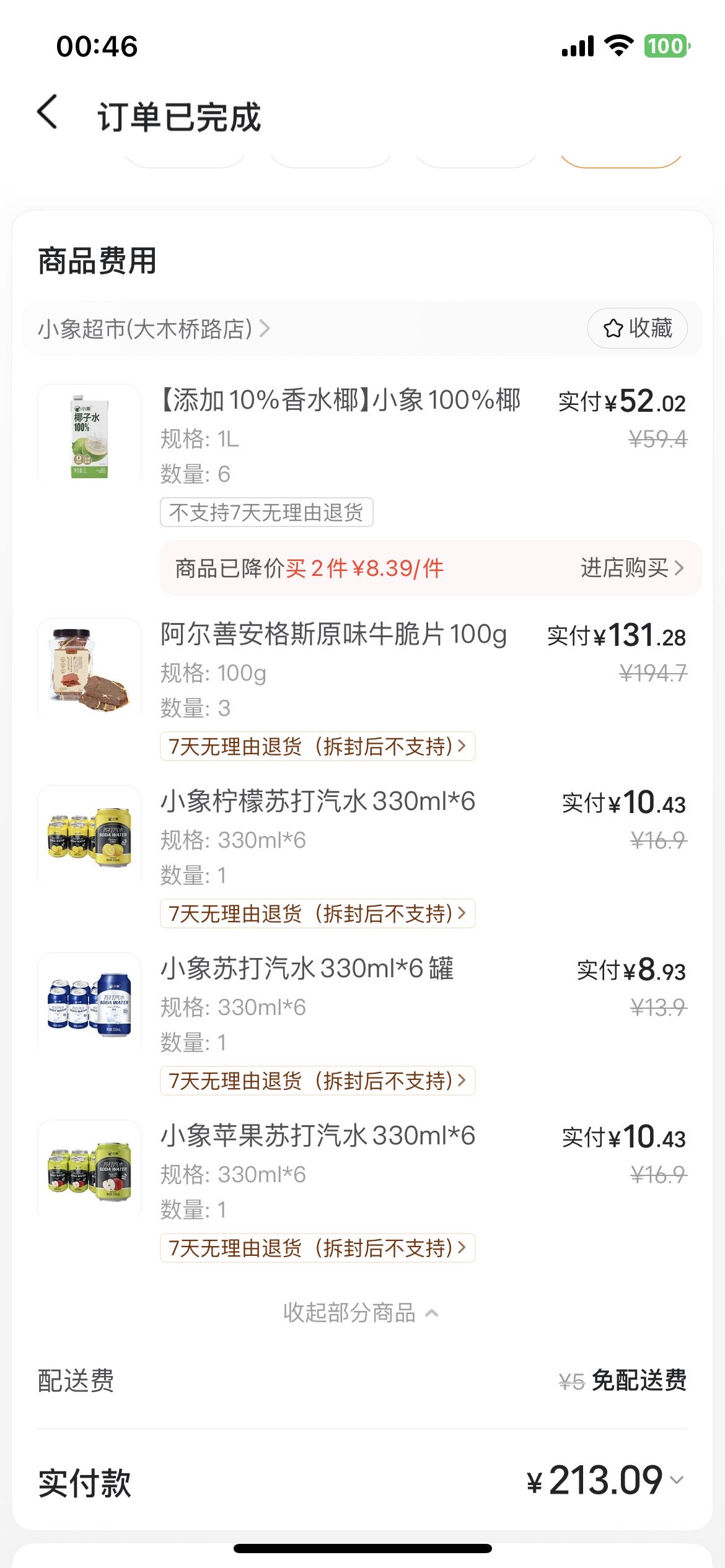The height and width of the screenshot is (1568, 725).
Task: View return policy under 小象柠檬苏打汽水
Action: coord(317,913)
